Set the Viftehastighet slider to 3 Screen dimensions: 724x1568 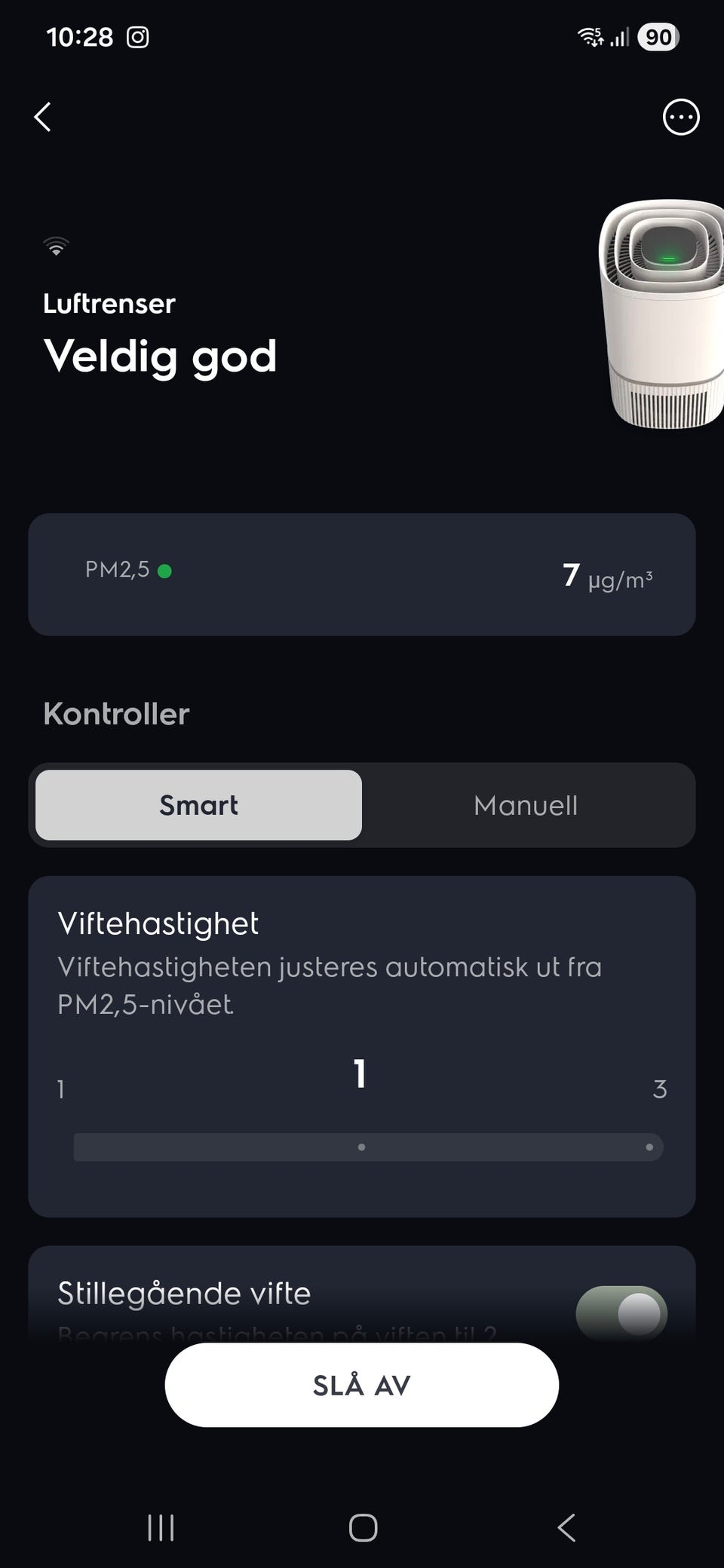point(649,1147)
